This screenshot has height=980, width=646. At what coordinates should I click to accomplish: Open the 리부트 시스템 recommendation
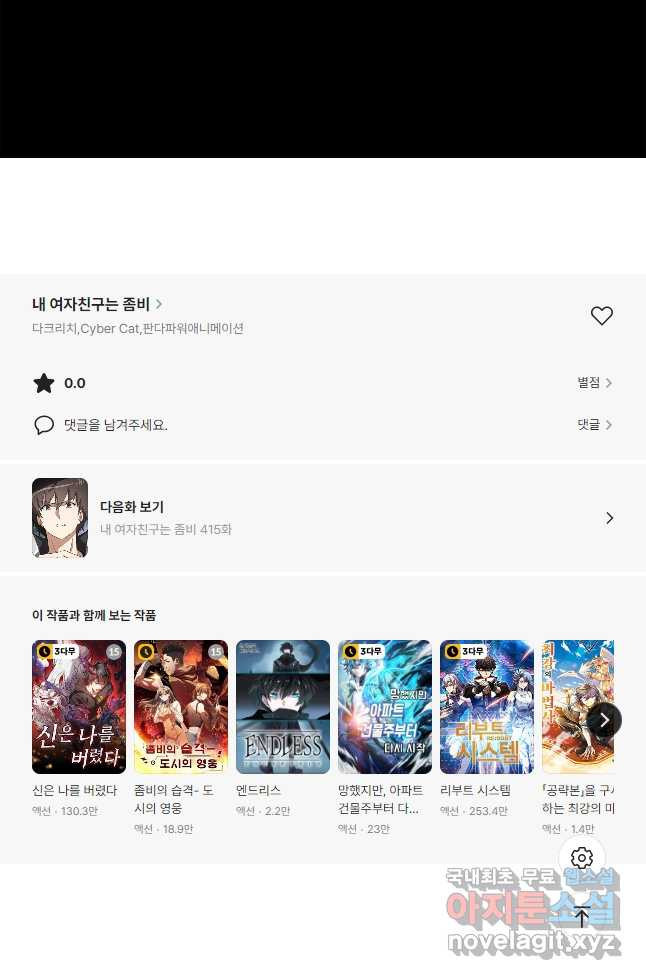[487, 707]
